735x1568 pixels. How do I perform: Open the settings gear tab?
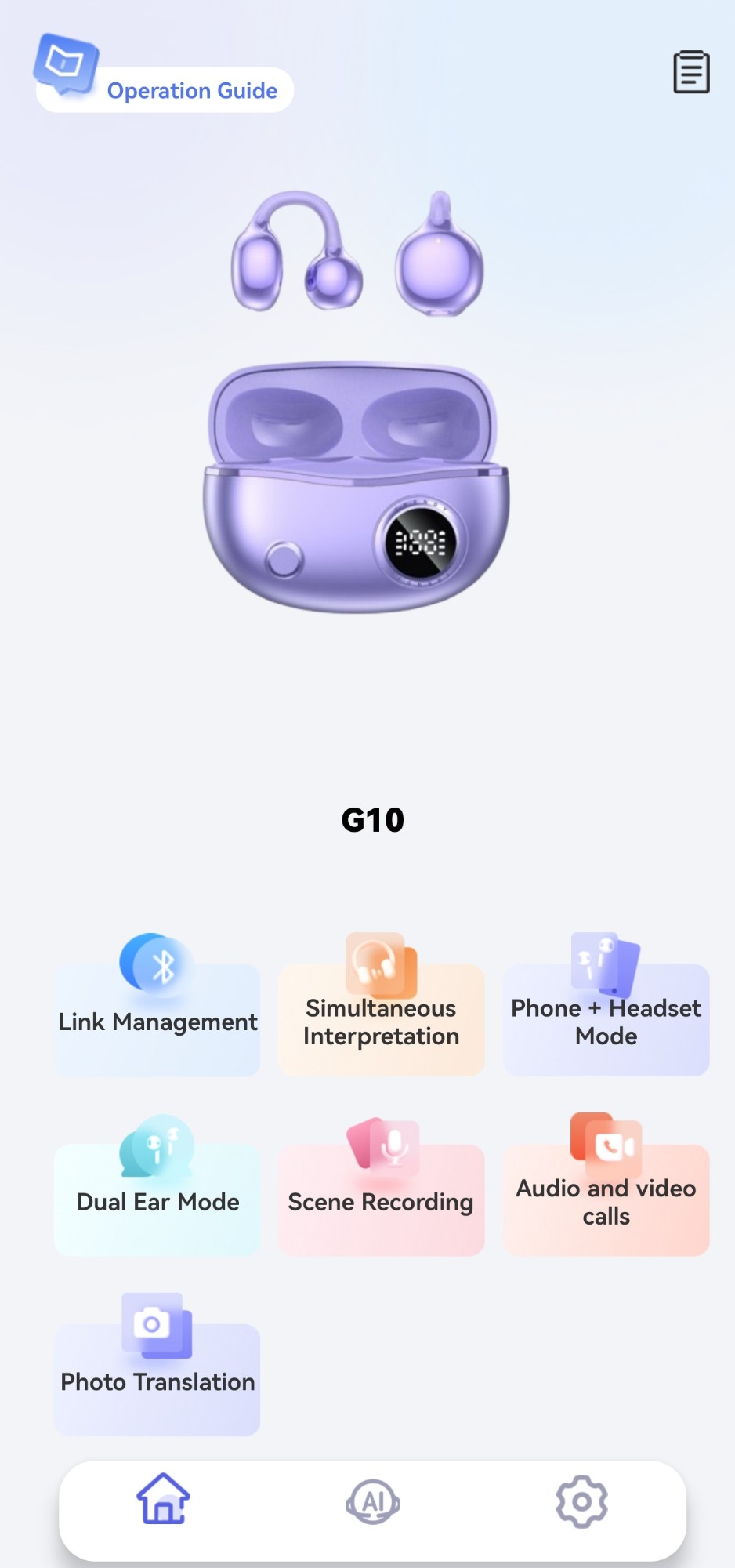(581, 1501)
